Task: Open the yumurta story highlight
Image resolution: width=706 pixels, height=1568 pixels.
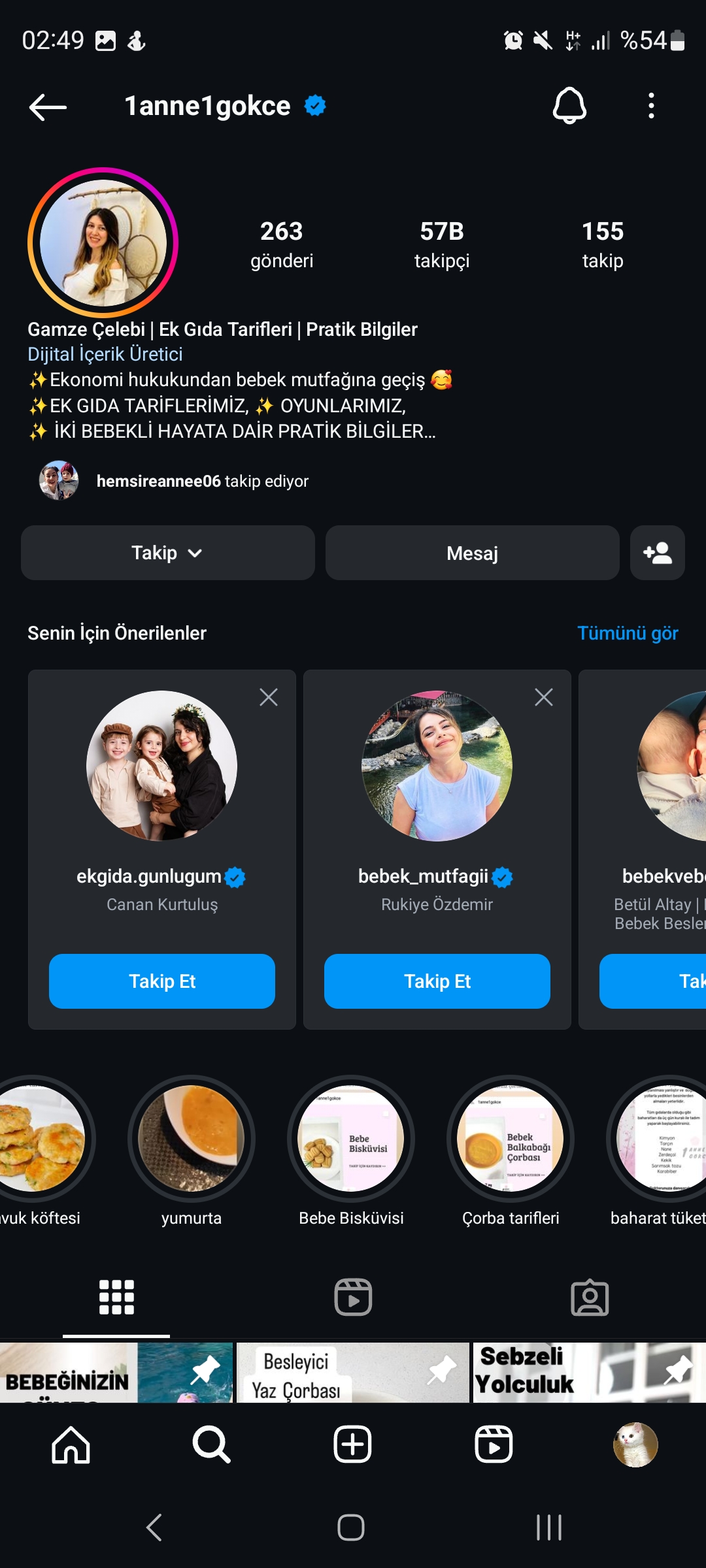Action: (191, 1139)
